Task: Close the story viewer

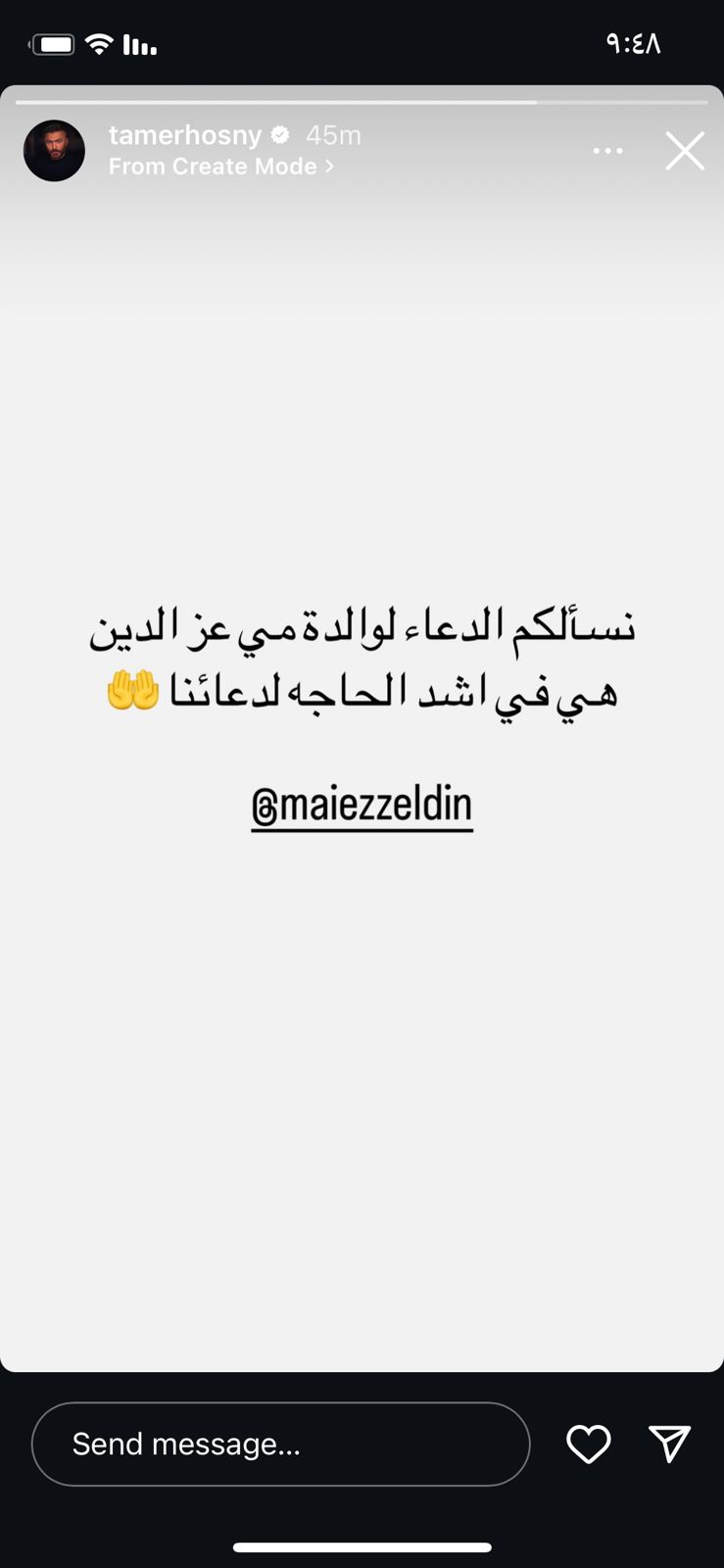Action: 685,151
